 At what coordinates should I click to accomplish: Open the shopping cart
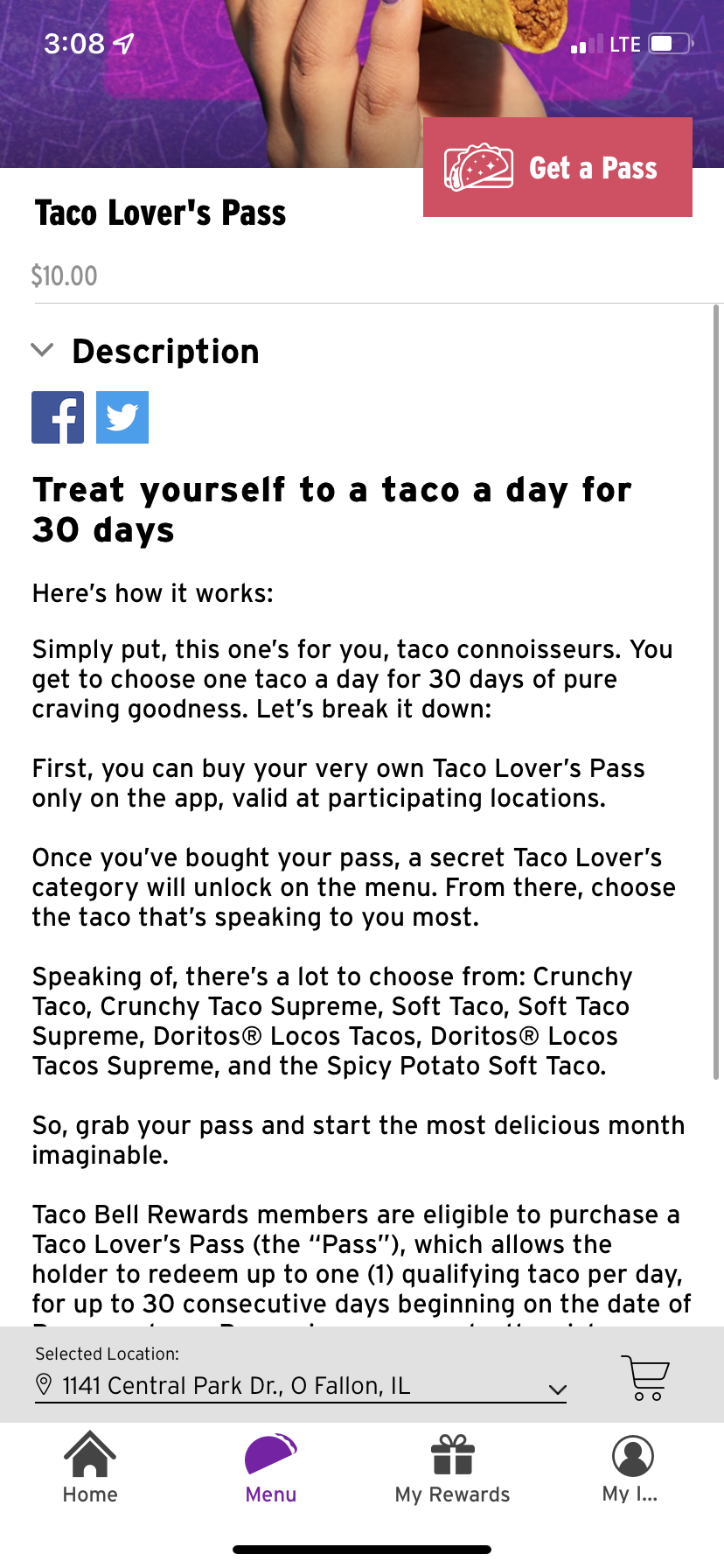point(645,1377)
